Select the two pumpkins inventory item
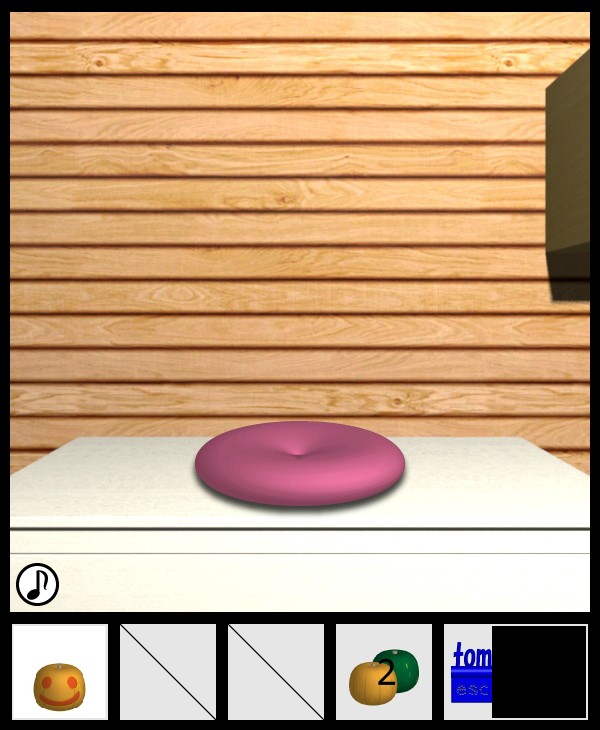This screenshot has height=730, width=600. pyautogui.click(x=384, y=673)
